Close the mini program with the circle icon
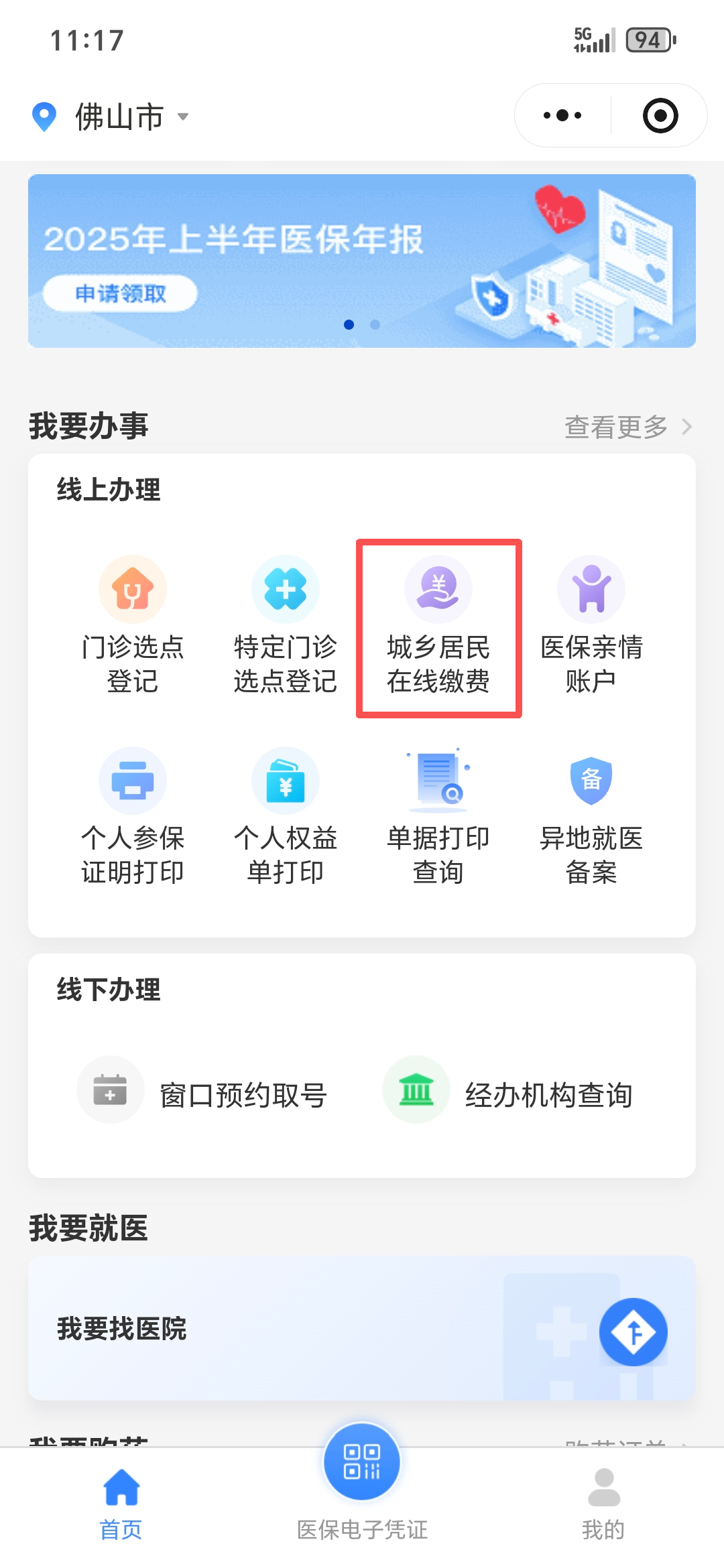The width and height of the screenshot is (724, 1568). tap(660, 115)
